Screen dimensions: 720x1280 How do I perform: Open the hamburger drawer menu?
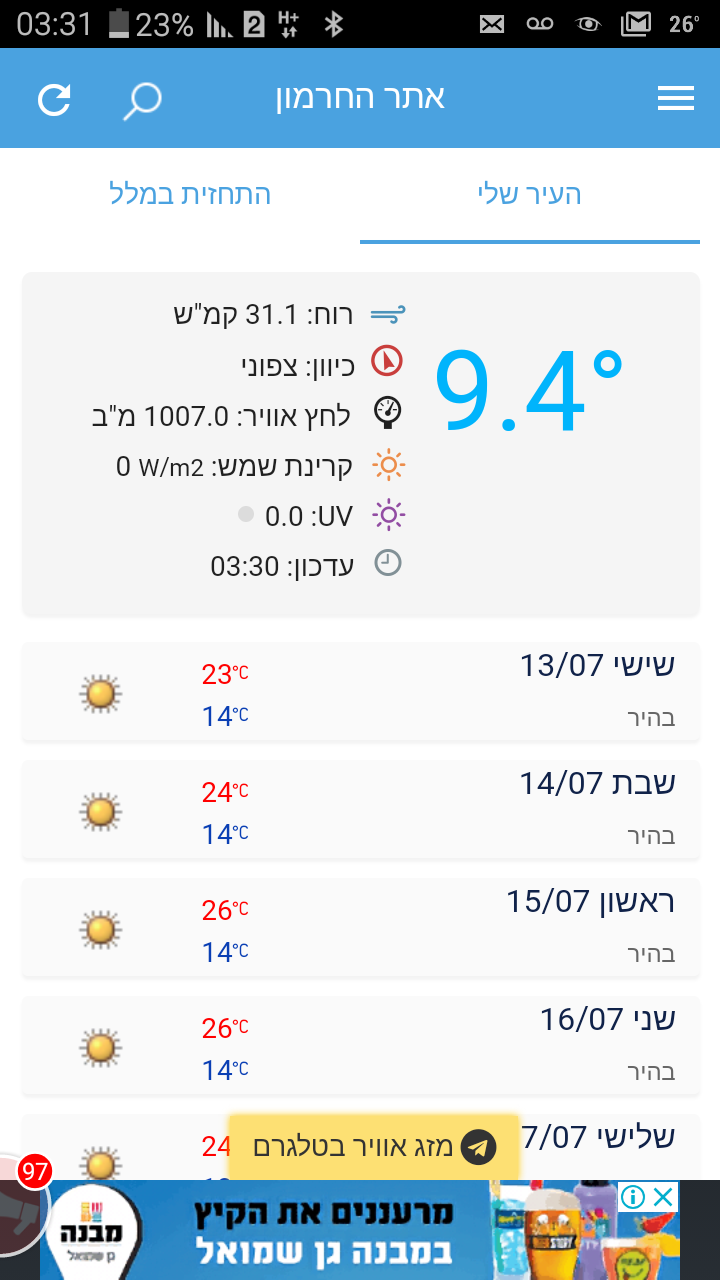(676, 98)
